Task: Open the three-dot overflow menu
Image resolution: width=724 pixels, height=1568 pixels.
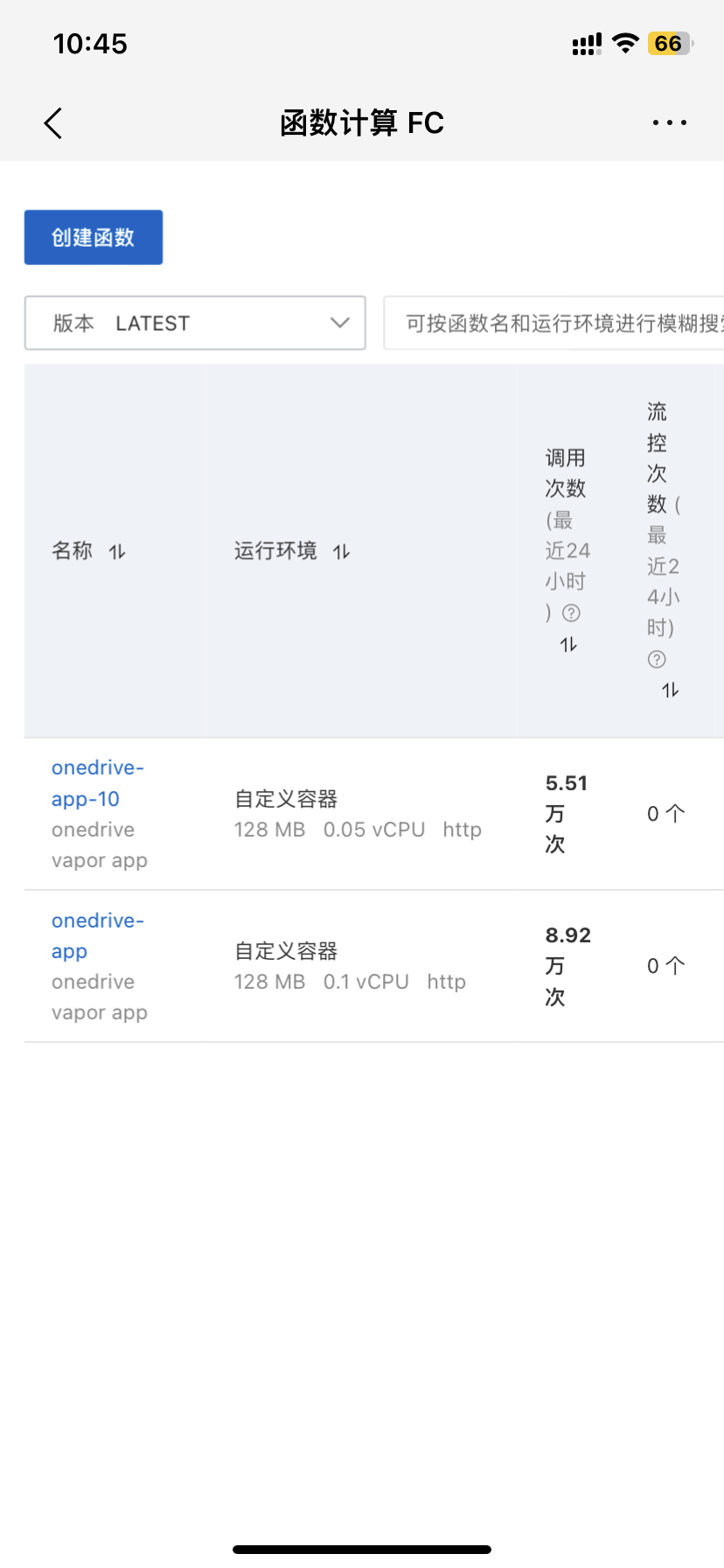Action: coord(670,123)
